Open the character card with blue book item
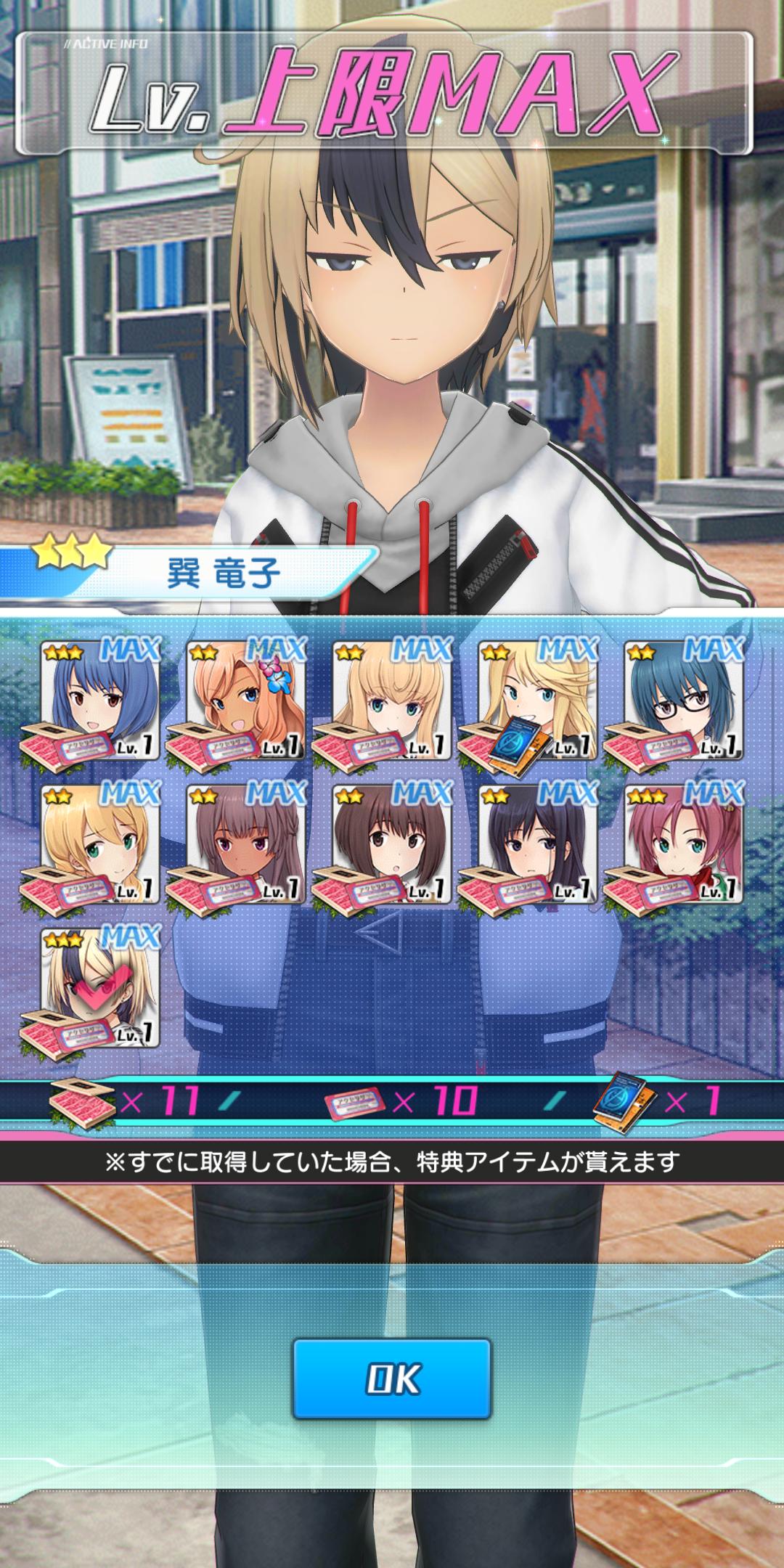Screen dimensions: 784x1568 pos(538,701)
